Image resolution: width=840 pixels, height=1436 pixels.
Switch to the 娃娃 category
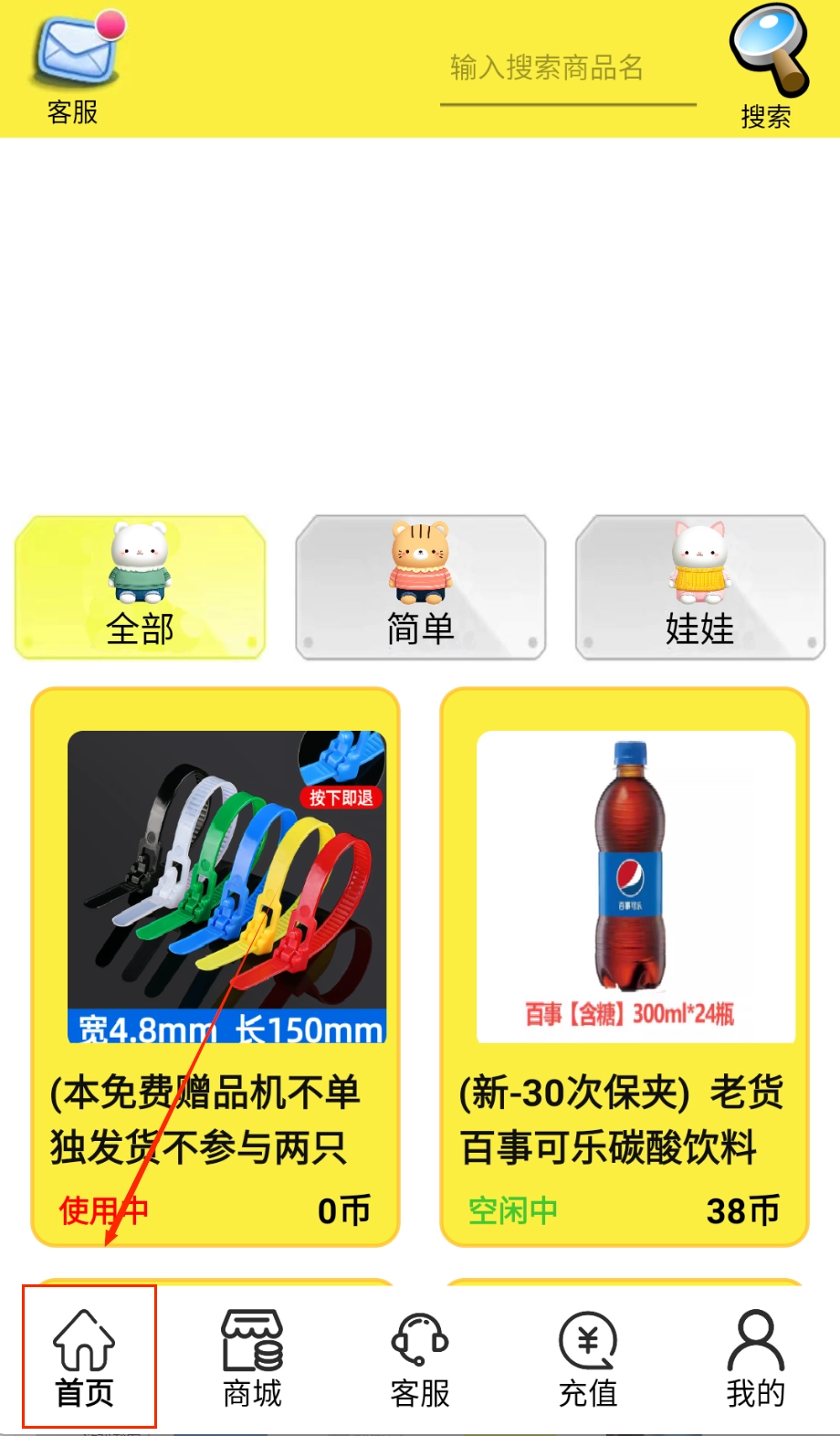pos(699,587)
